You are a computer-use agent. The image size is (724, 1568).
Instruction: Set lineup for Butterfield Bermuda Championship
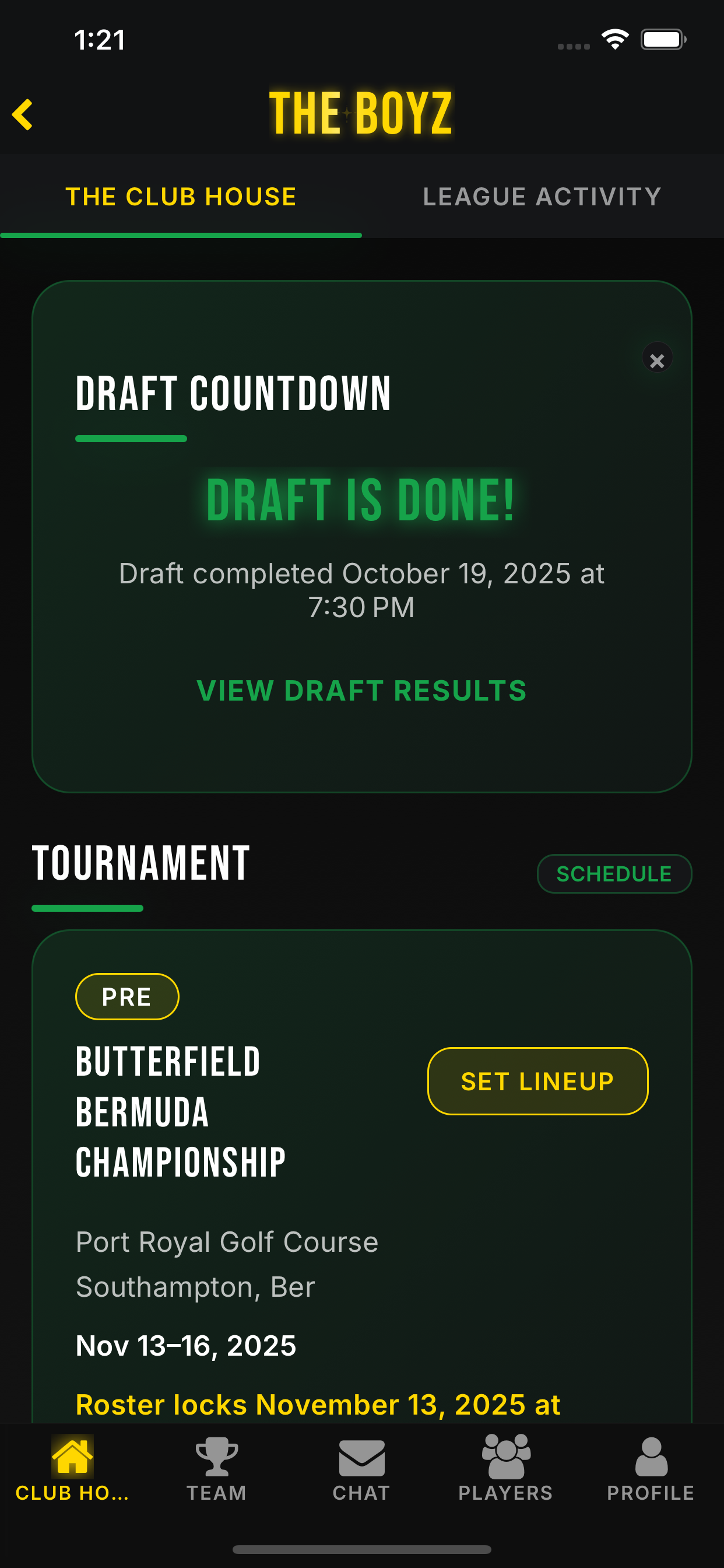click(537, 1080)
